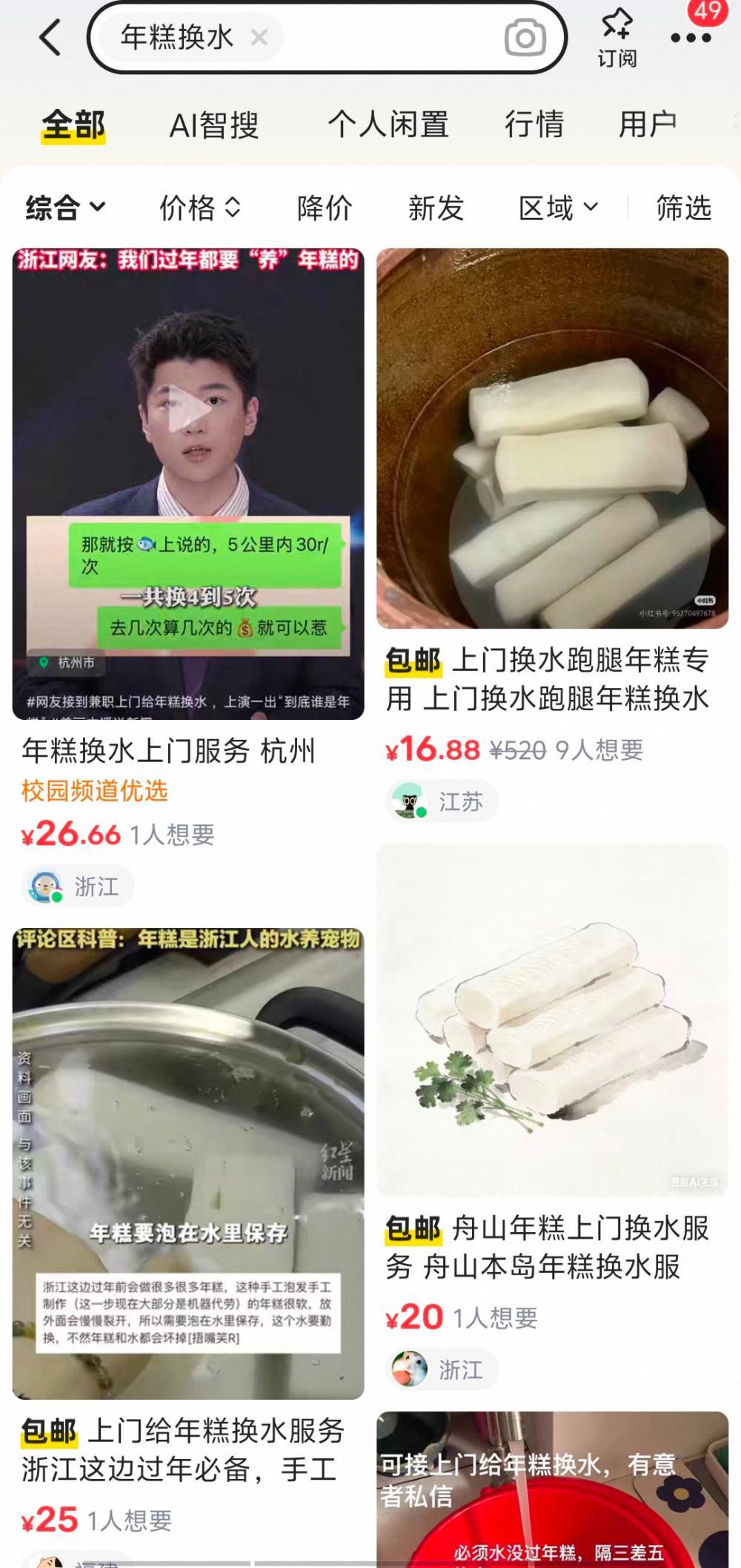Screen dimensions: 741x1568
Task: Show 新发 newly posted listings
Action: 436,208
